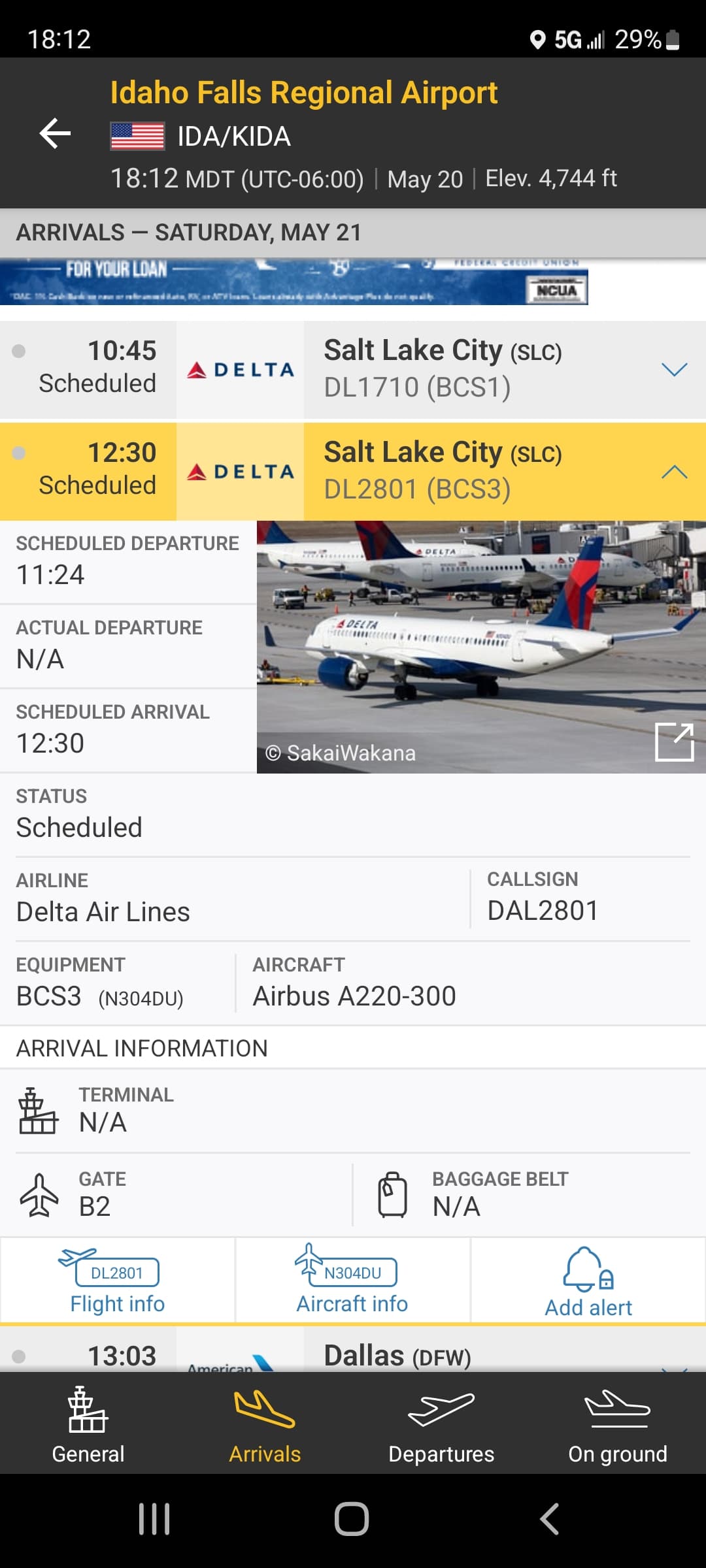Show aircraft On ground
Viewport: 706px width, 1568px height.
click(618, 1425)
